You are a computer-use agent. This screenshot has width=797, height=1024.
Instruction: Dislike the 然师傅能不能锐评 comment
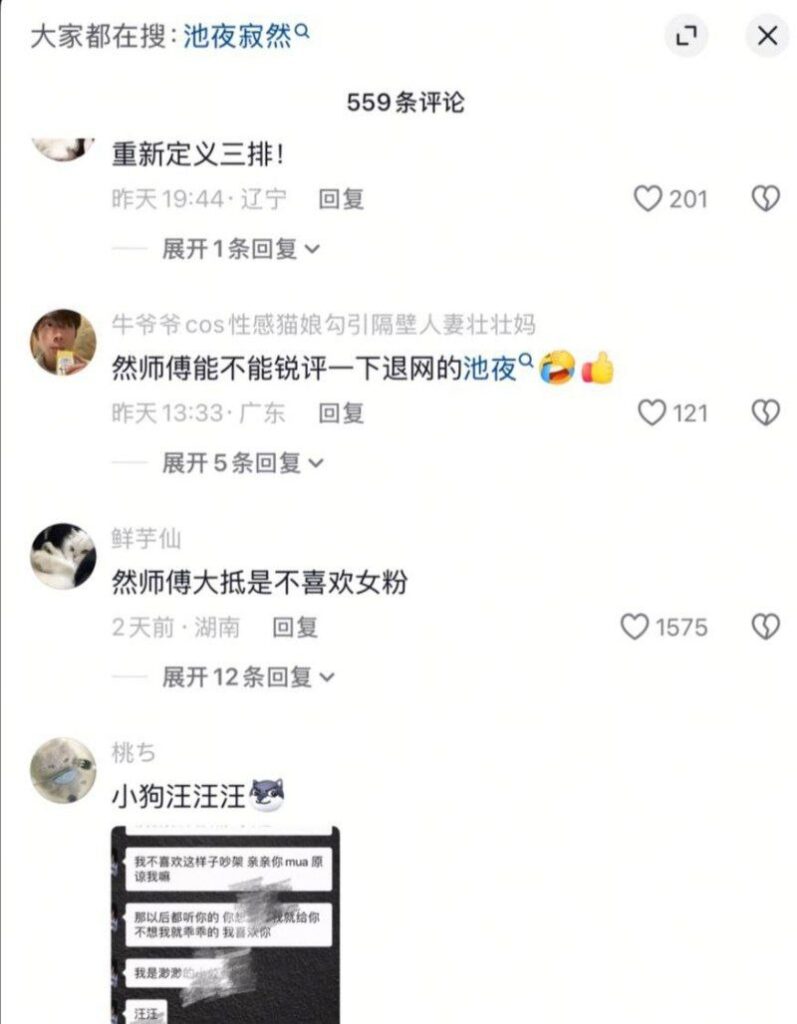pyautogui.click(x=765, y=413)
